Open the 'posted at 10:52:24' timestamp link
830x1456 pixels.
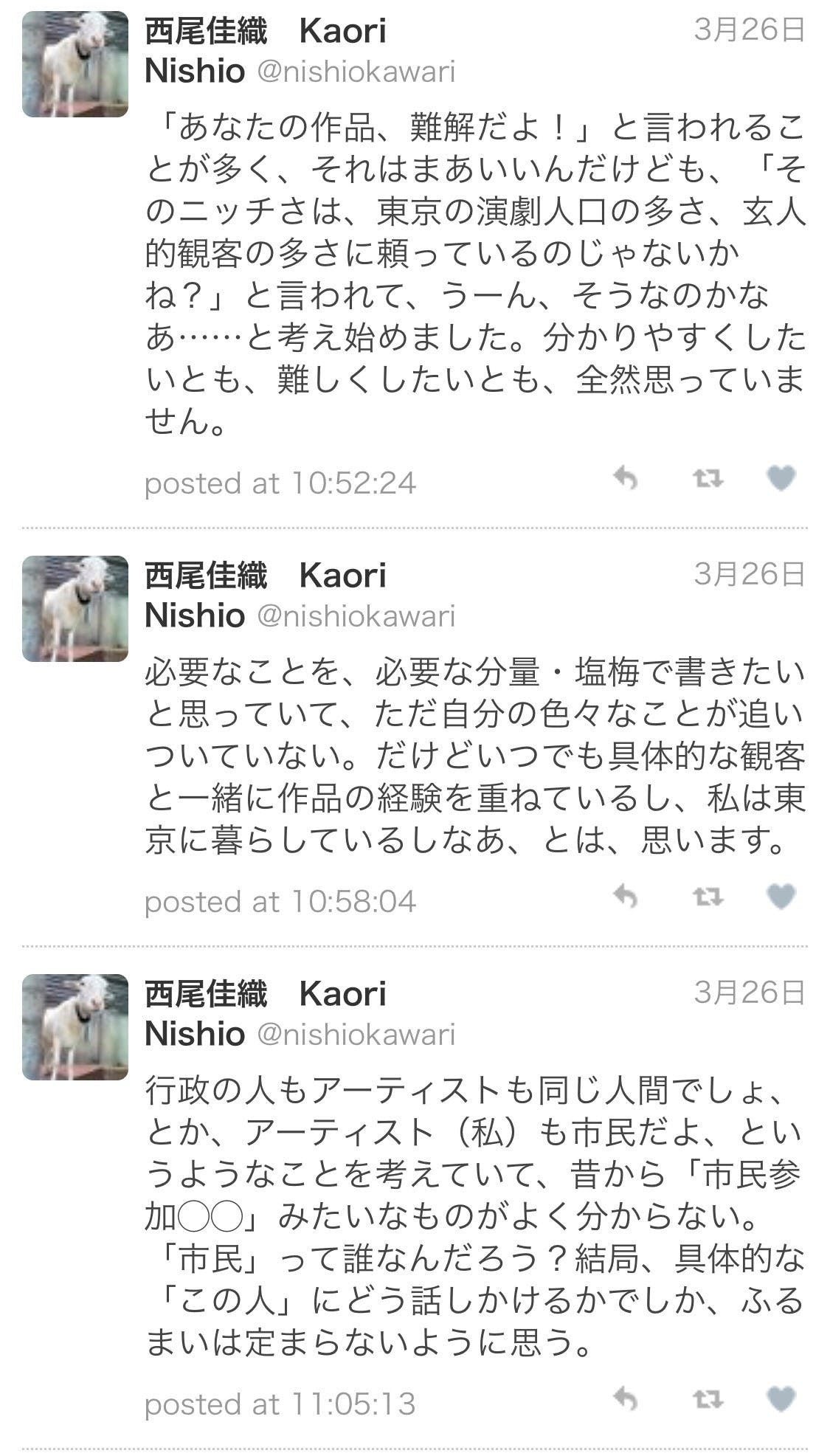[280, 483]
